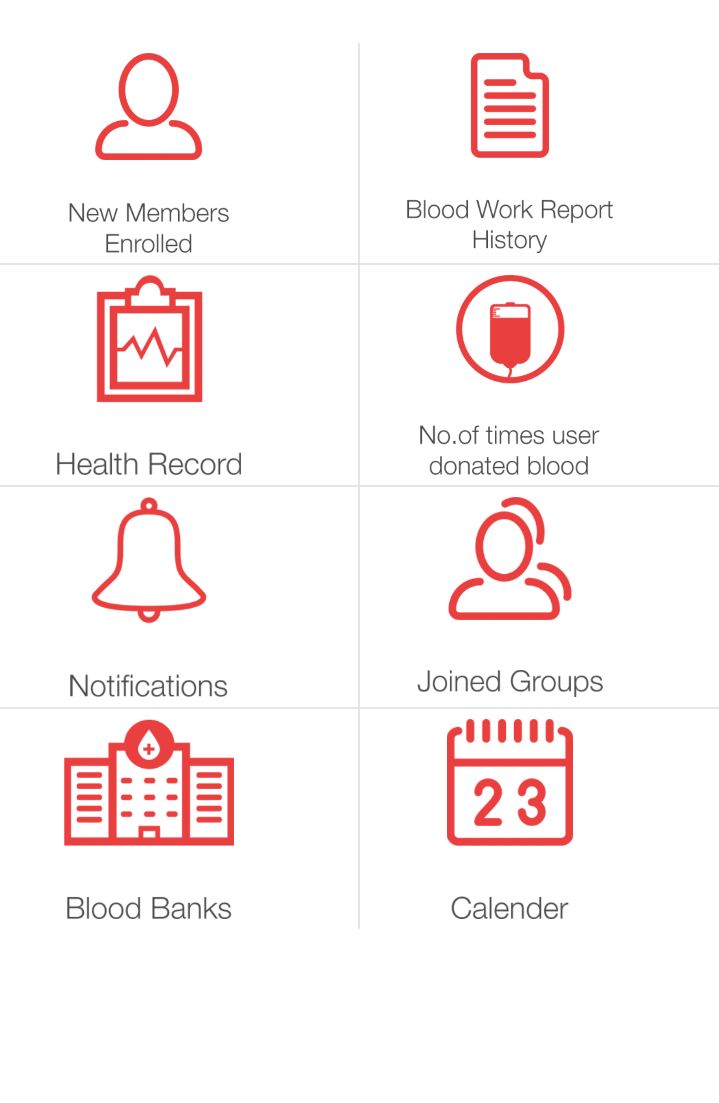View Blood Work Report History
Screen dimensions: 719x1103
click(x=509, y=150)
